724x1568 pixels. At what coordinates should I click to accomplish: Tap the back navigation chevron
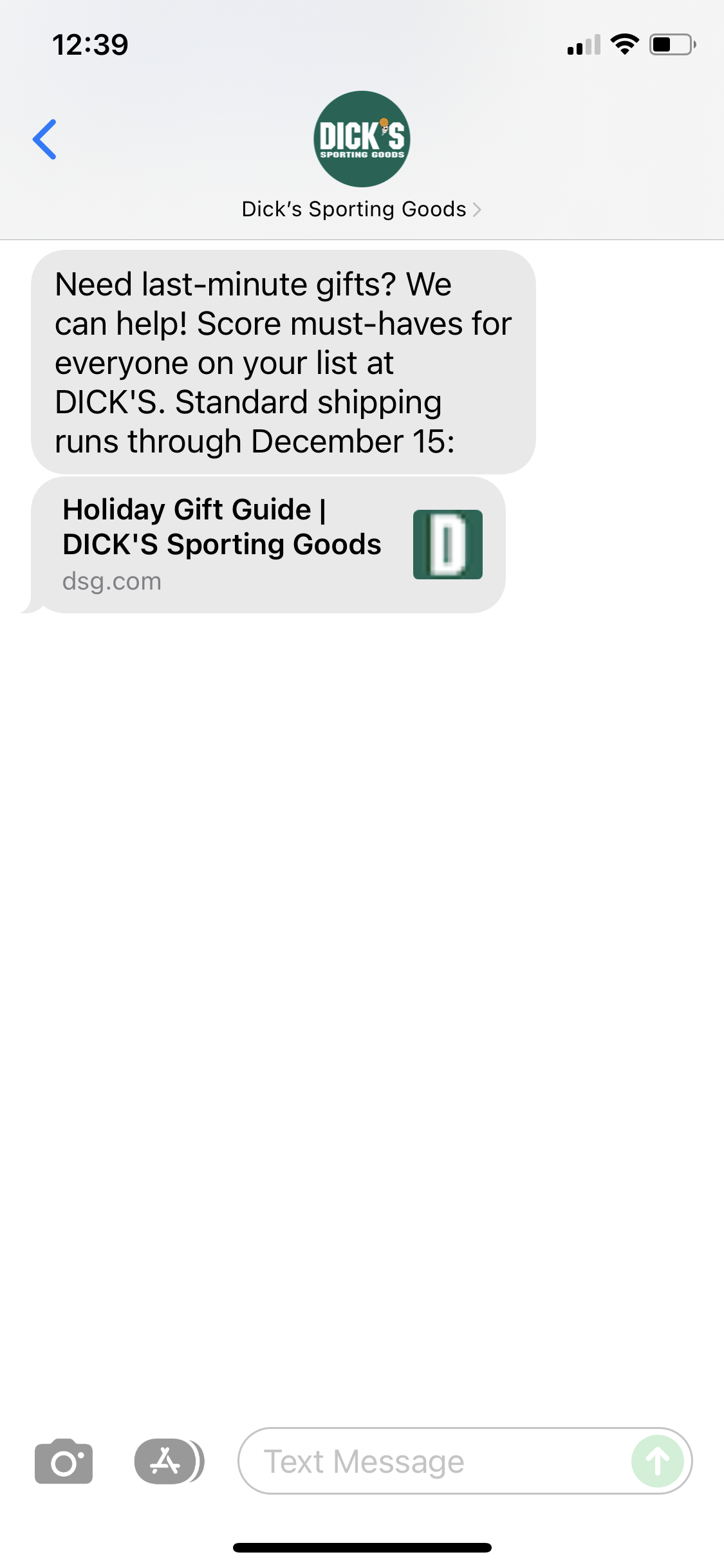(45, 140)
